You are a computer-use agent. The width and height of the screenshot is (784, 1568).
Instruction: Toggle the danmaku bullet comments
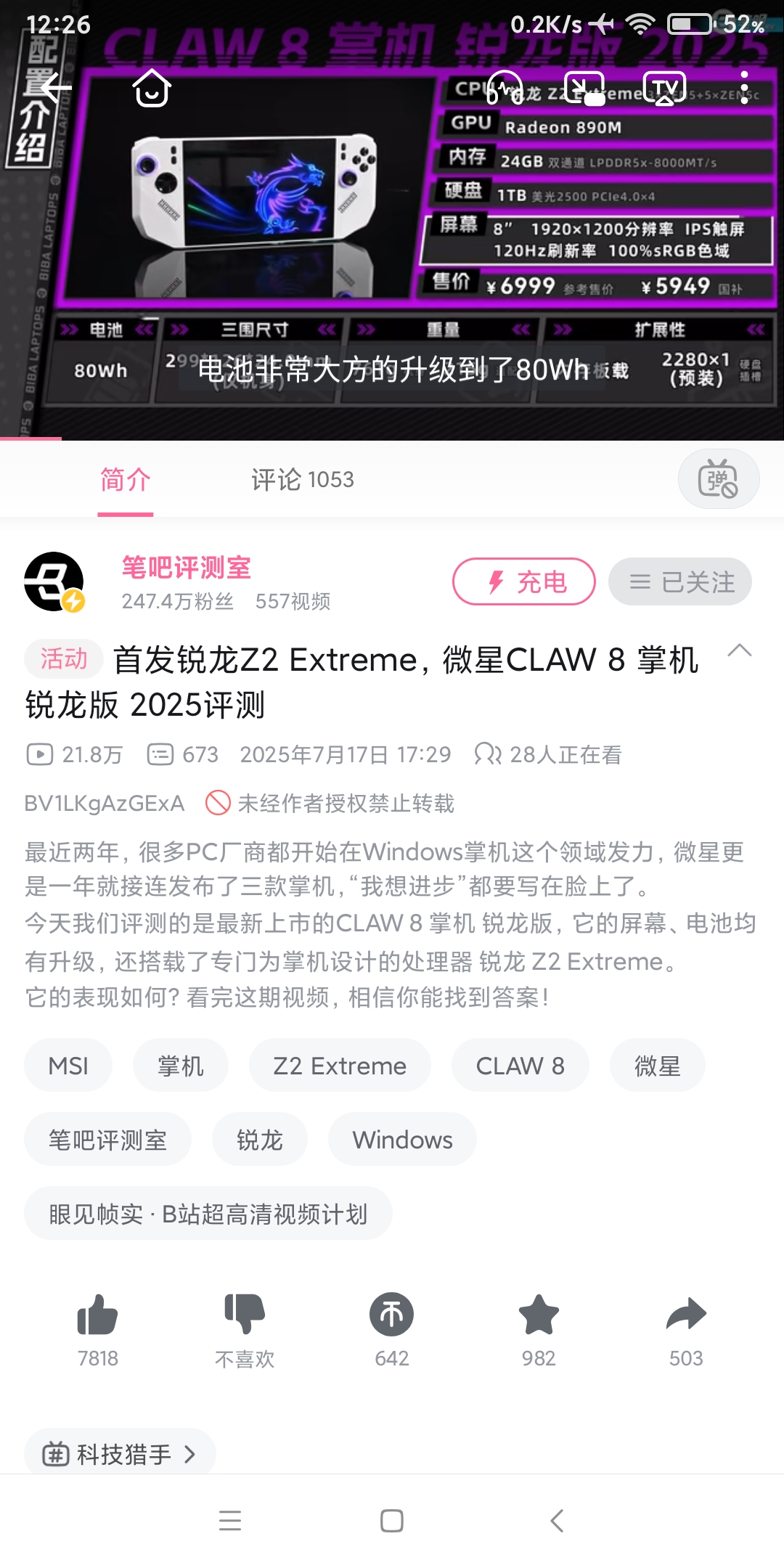click(x=718, y=479)
